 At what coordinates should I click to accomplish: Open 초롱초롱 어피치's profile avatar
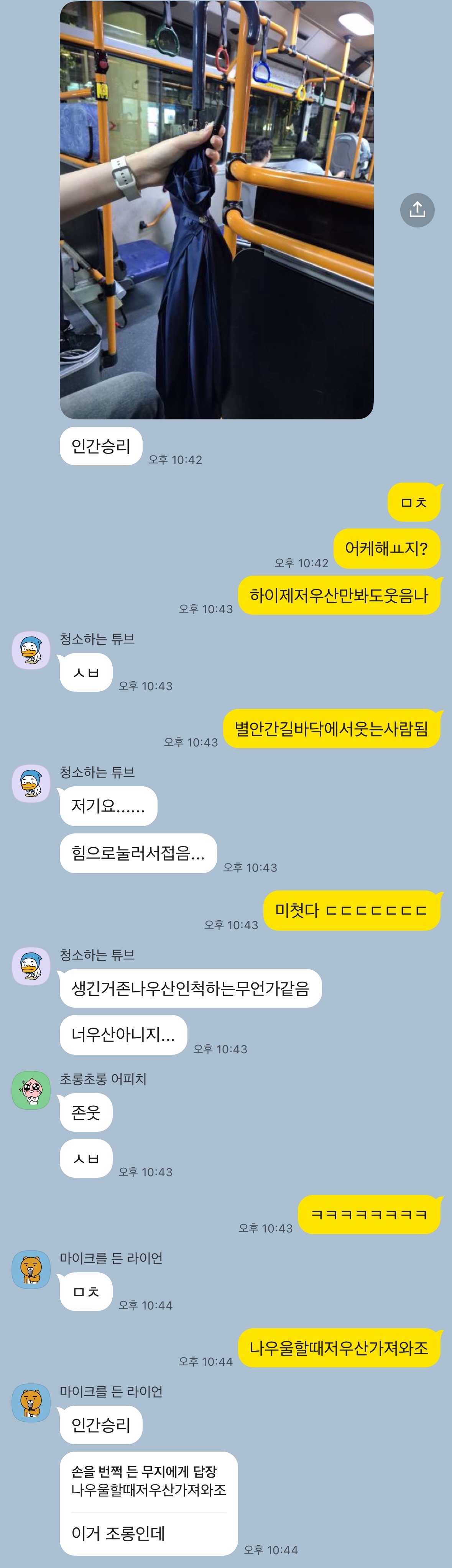tap(31, 1090)
